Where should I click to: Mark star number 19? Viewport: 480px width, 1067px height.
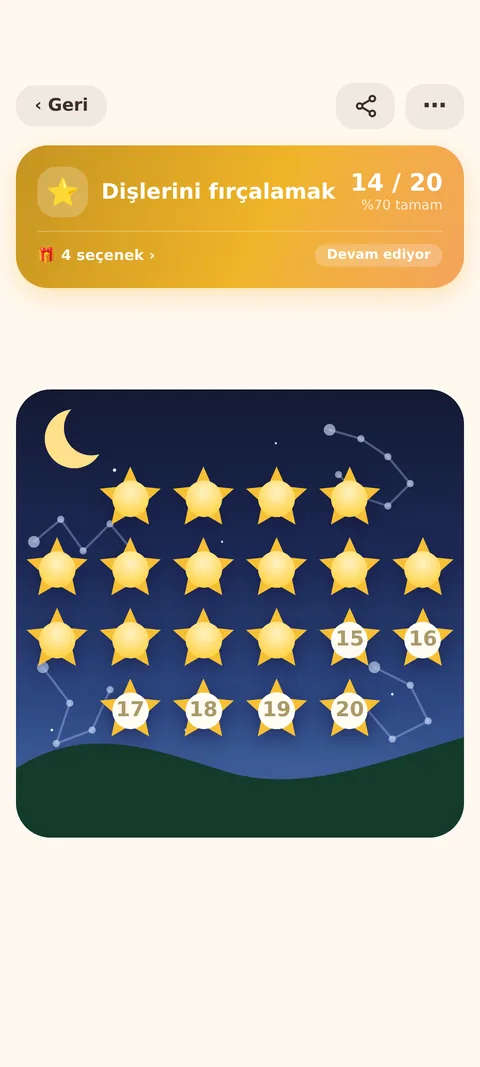click(276, 708)
